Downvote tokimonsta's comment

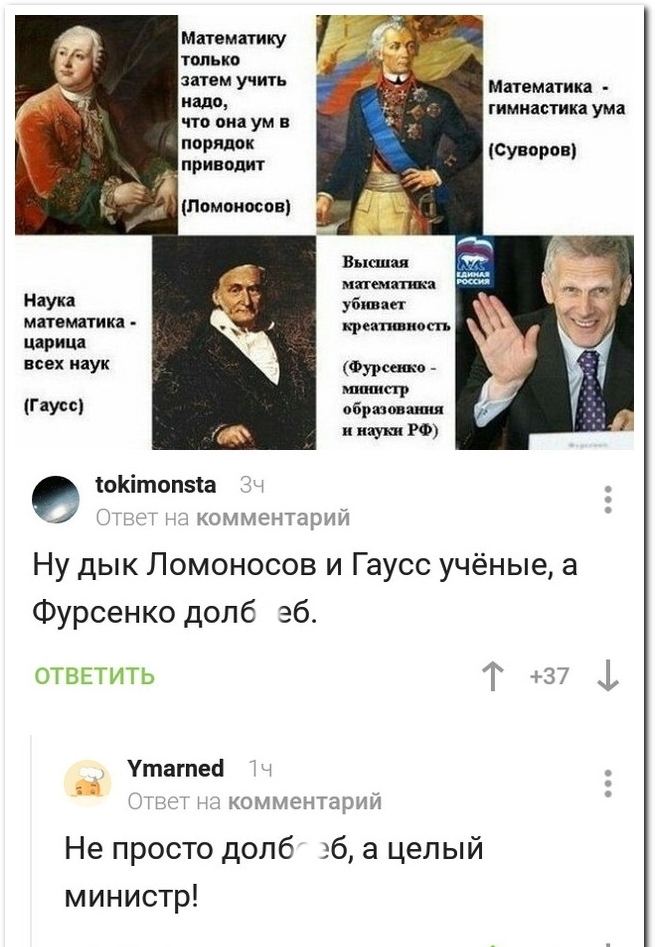607,677
